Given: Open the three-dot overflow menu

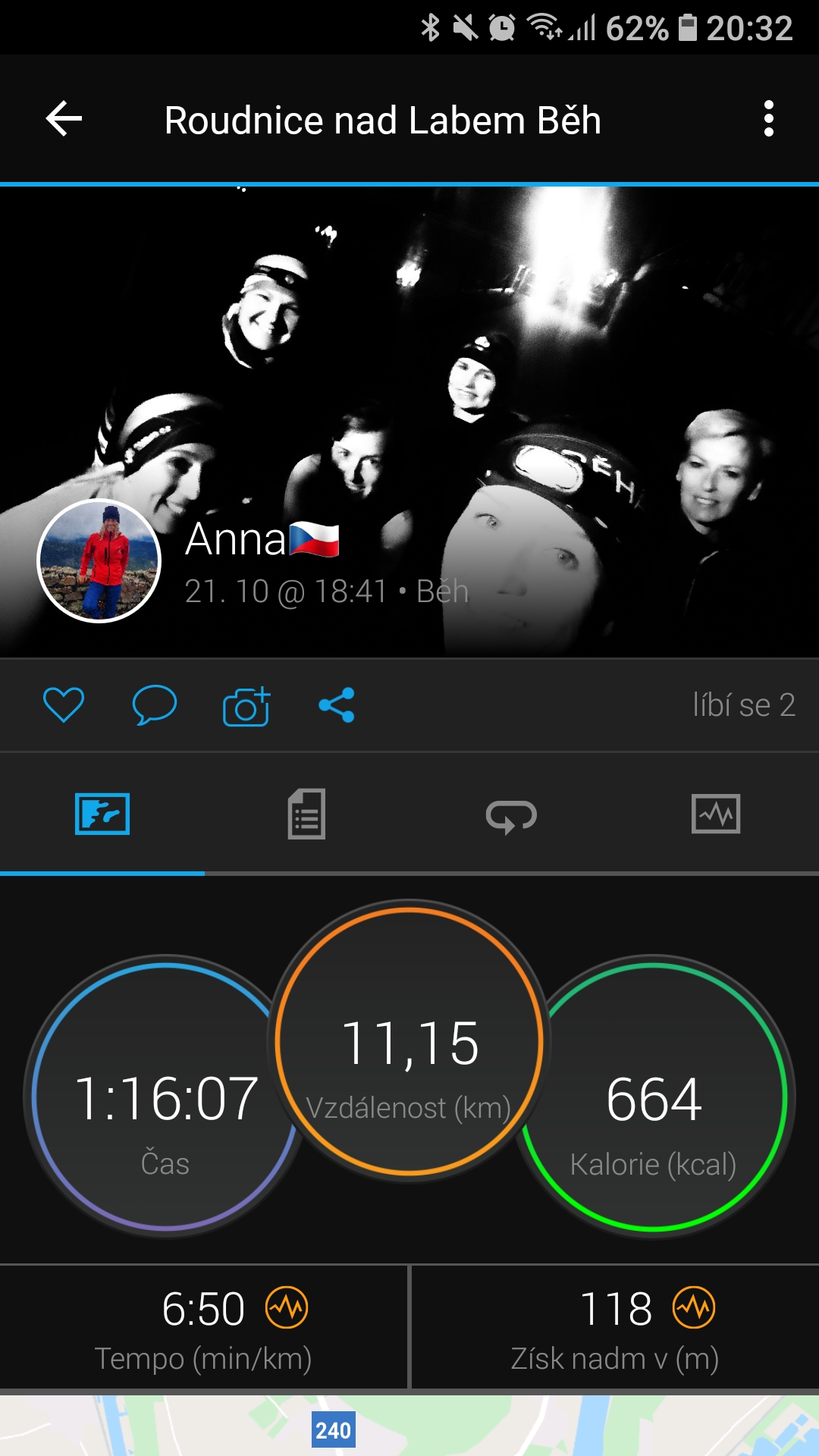Looking at the screenshot, I should tap(769, 119).
